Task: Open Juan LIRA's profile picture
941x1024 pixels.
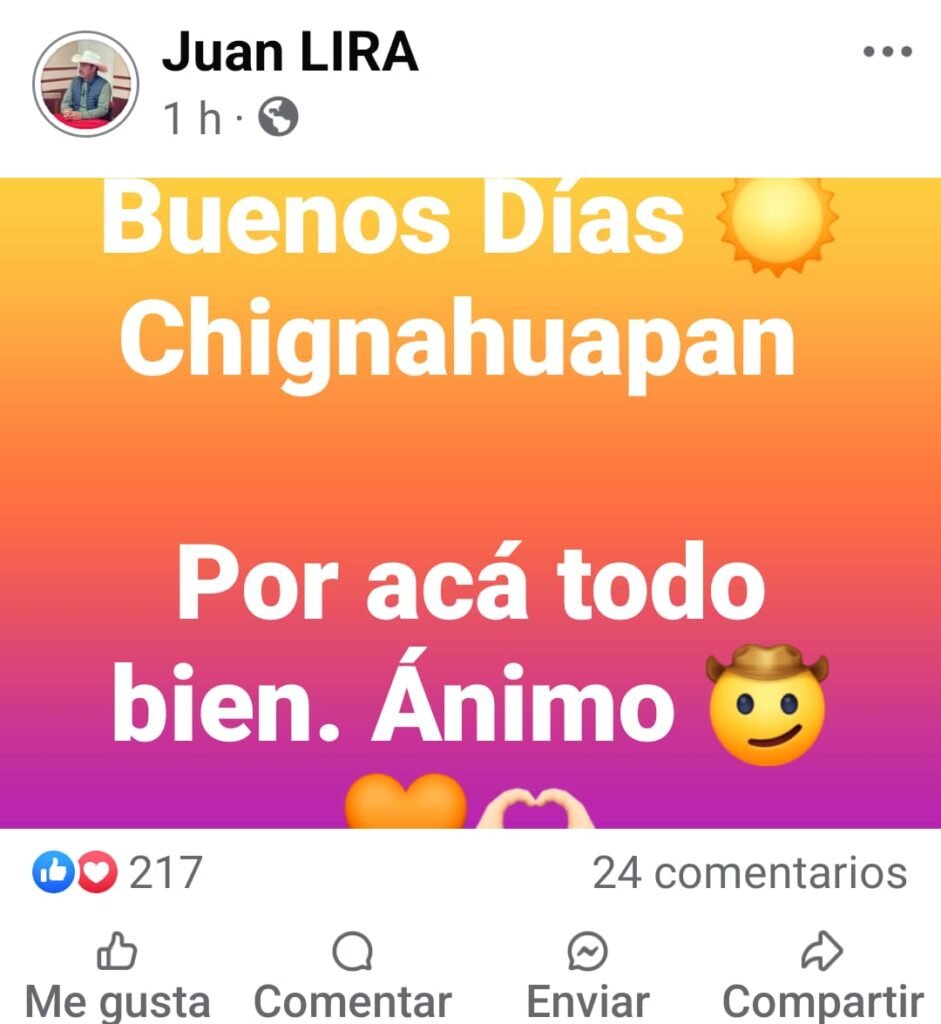Action: coord(85,84)
